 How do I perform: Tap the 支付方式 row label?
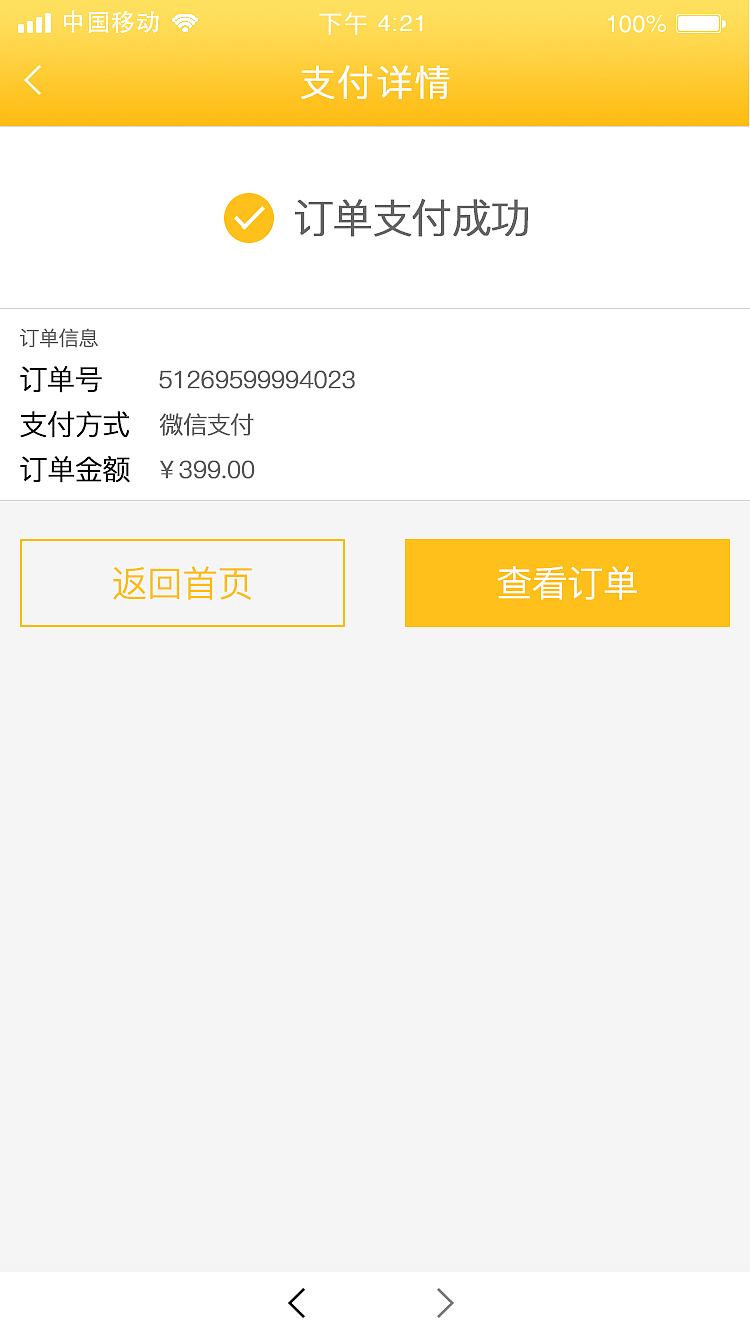point(75,425)
